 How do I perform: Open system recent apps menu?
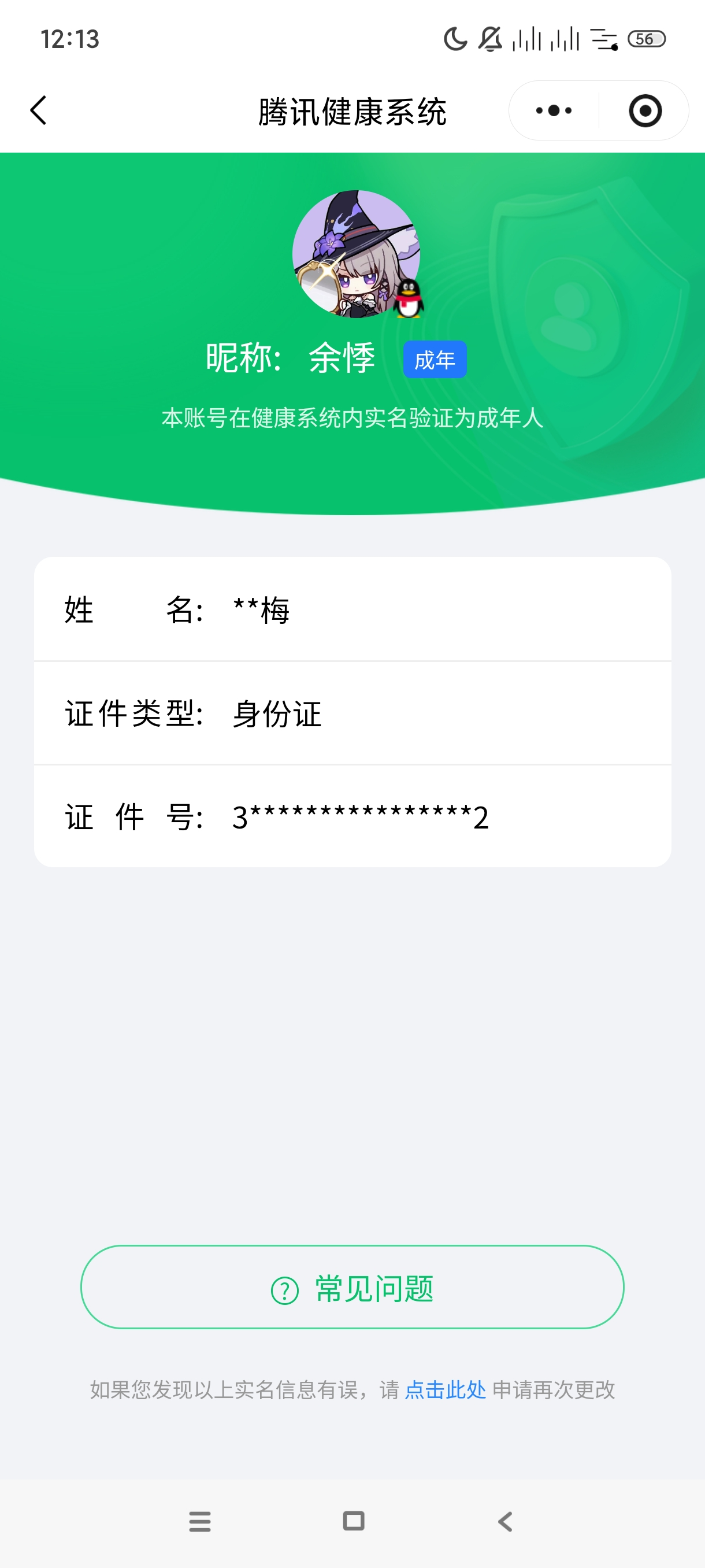click(x=199, y=1521)
